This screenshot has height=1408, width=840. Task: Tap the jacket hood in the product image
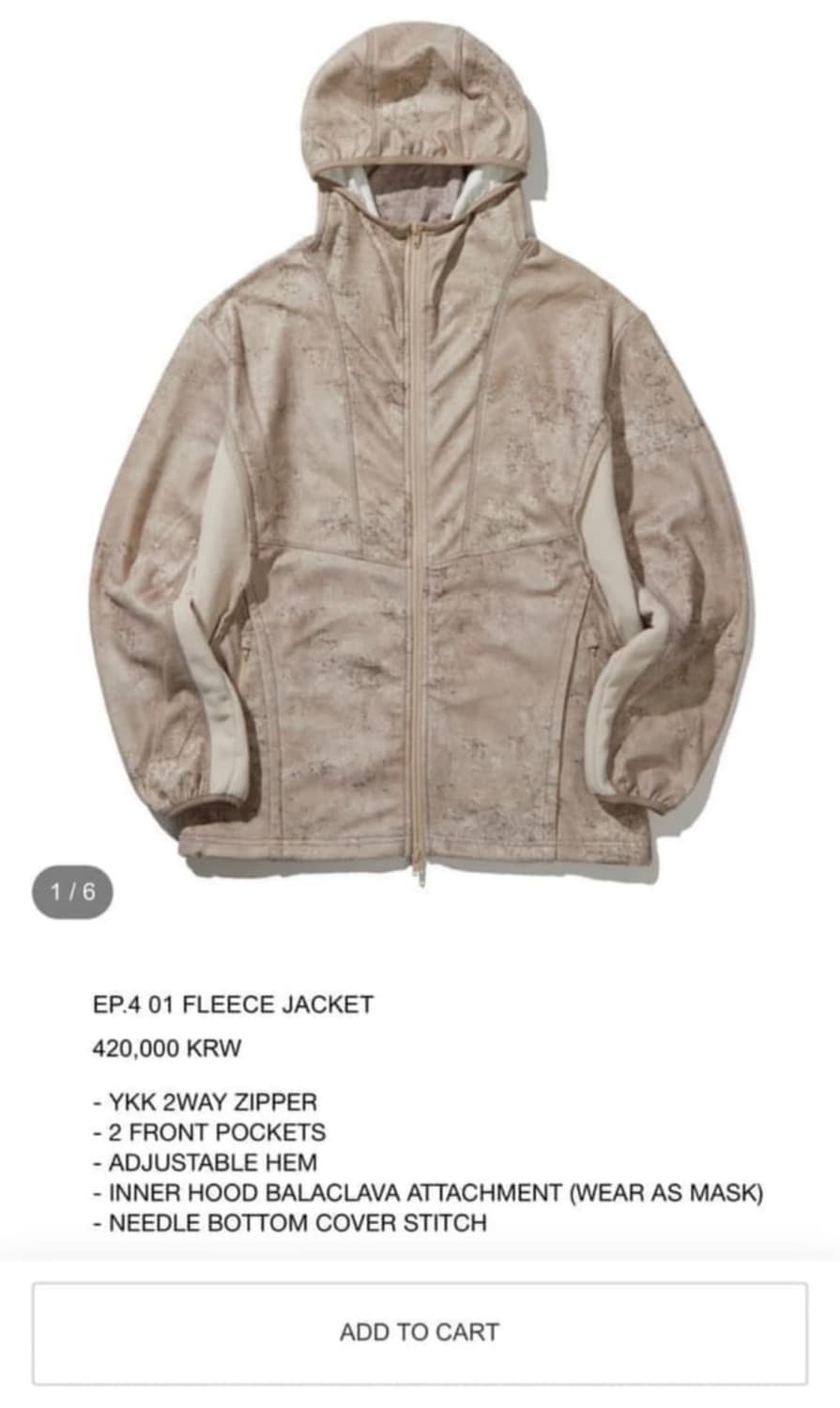tap(413, 113)
